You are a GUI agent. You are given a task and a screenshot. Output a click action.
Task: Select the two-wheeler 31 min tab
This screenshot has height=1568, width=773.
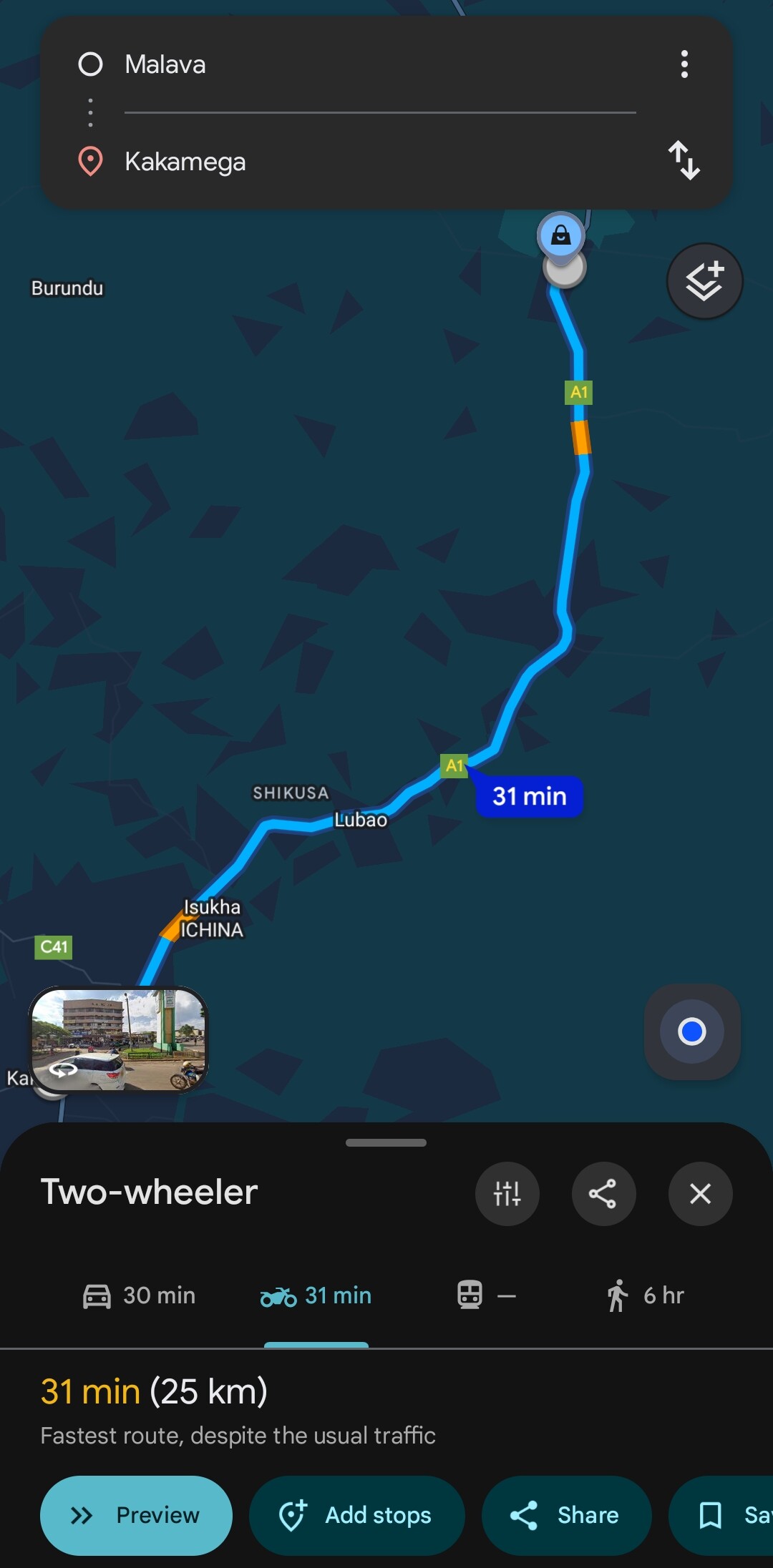pyautogui.click(x=316, y=1295)
